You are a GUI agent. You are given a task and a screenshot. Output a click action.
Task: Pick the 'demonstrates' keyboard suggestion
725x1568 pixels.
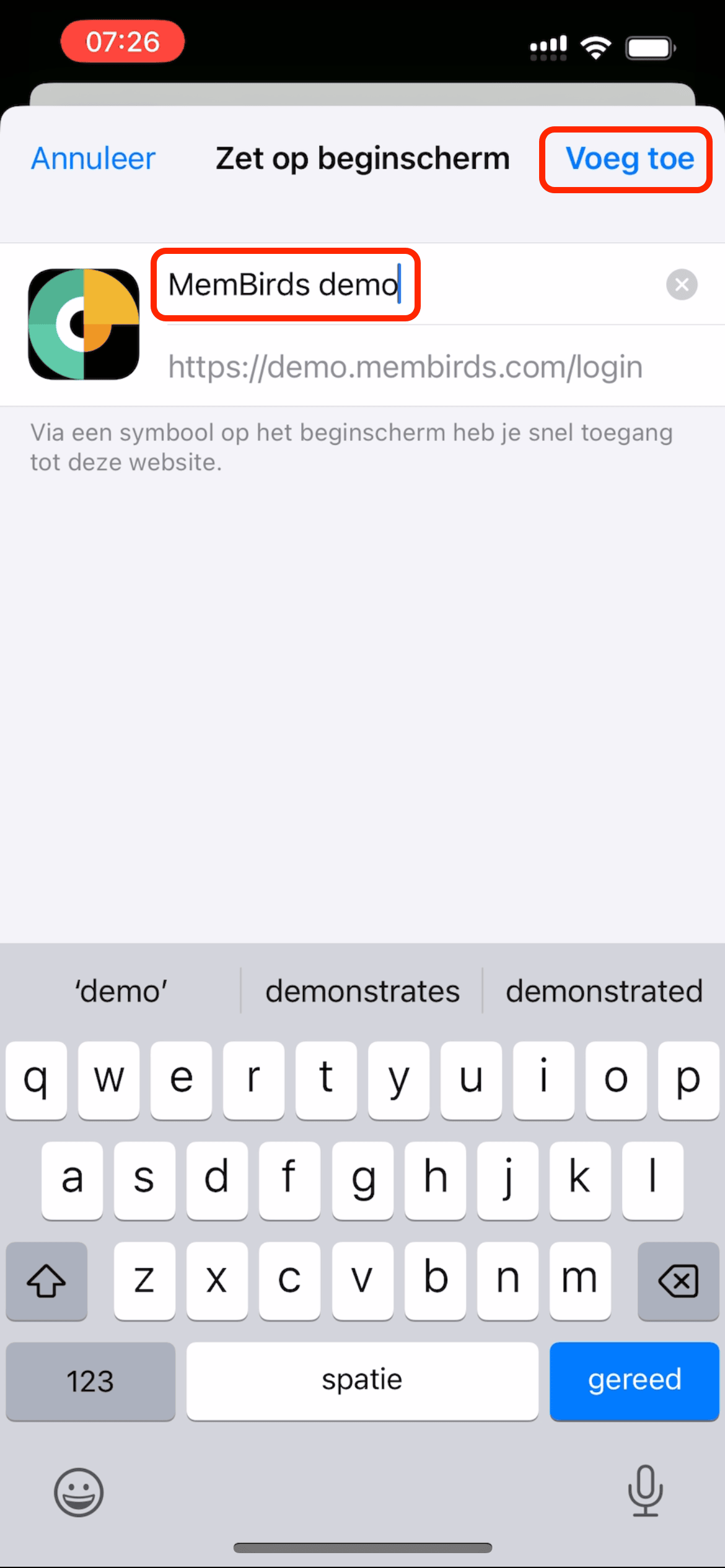pos(362,991)
